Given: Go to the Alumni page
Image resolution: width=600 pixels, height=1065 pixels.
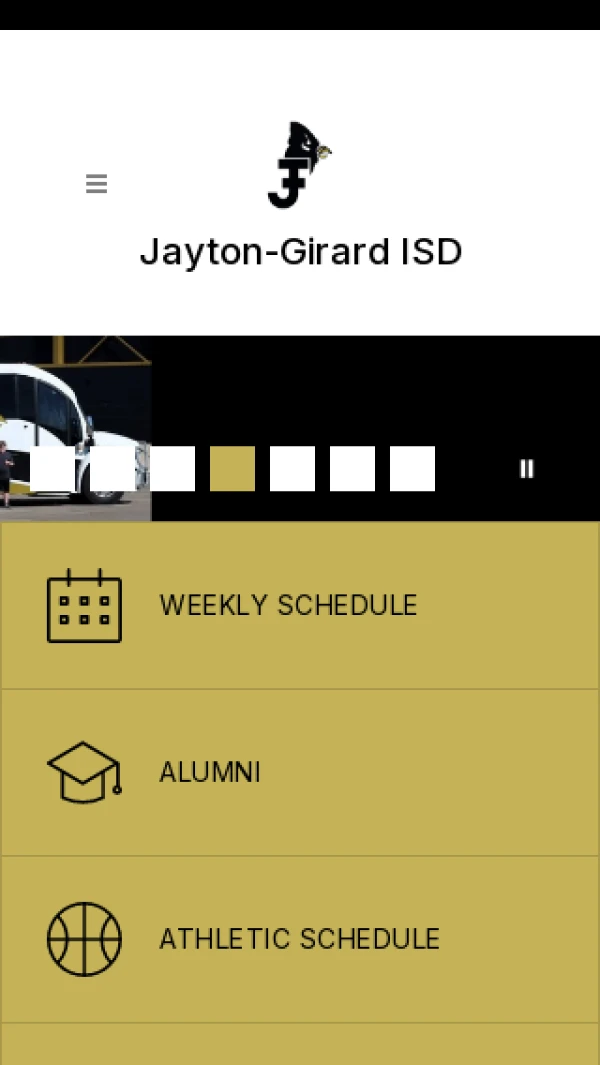Looking at the screenshot, I should (300, 772).
